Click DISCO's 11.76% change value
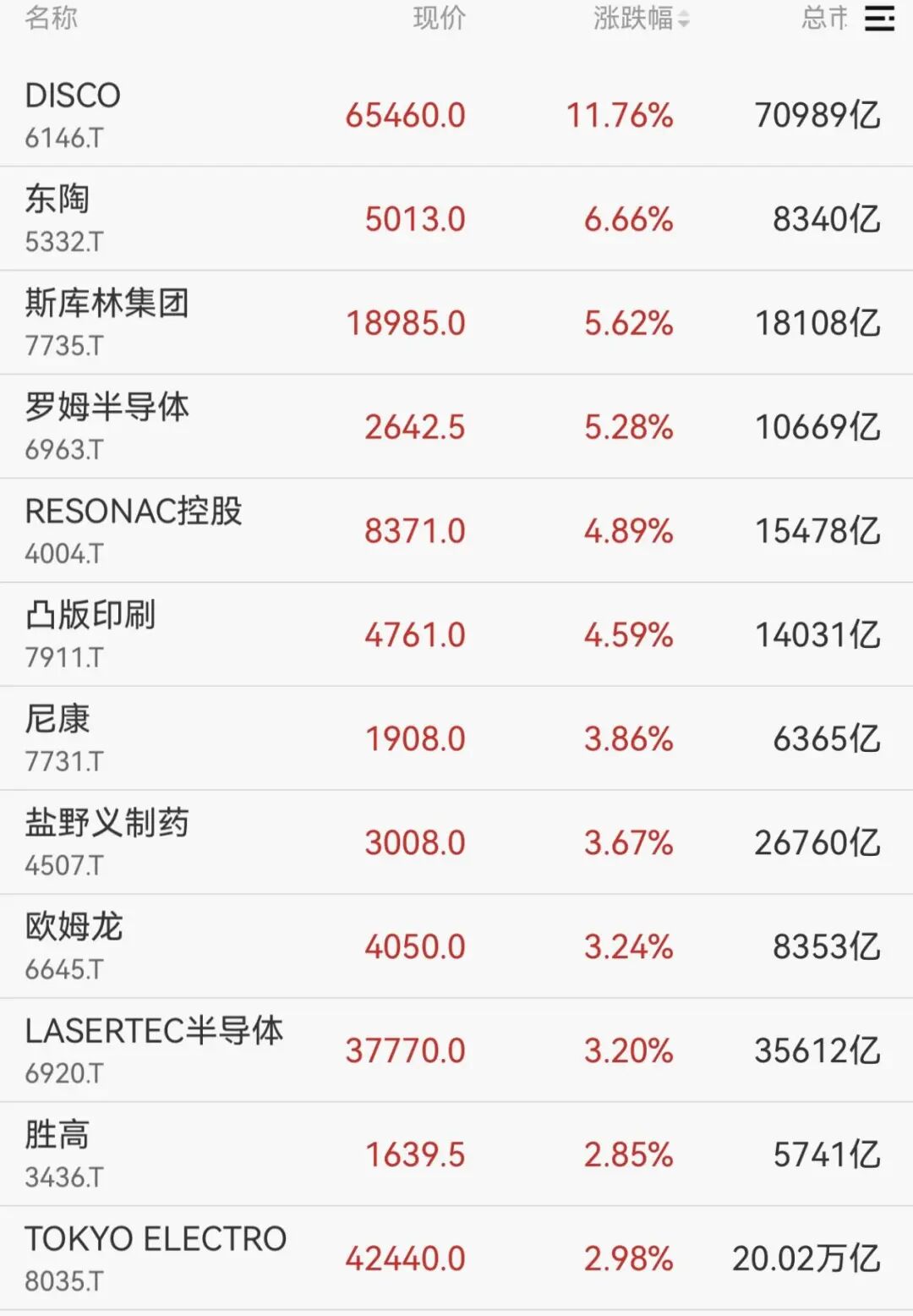This screenshot has height=1316, width=913. (x=621, y=115)
